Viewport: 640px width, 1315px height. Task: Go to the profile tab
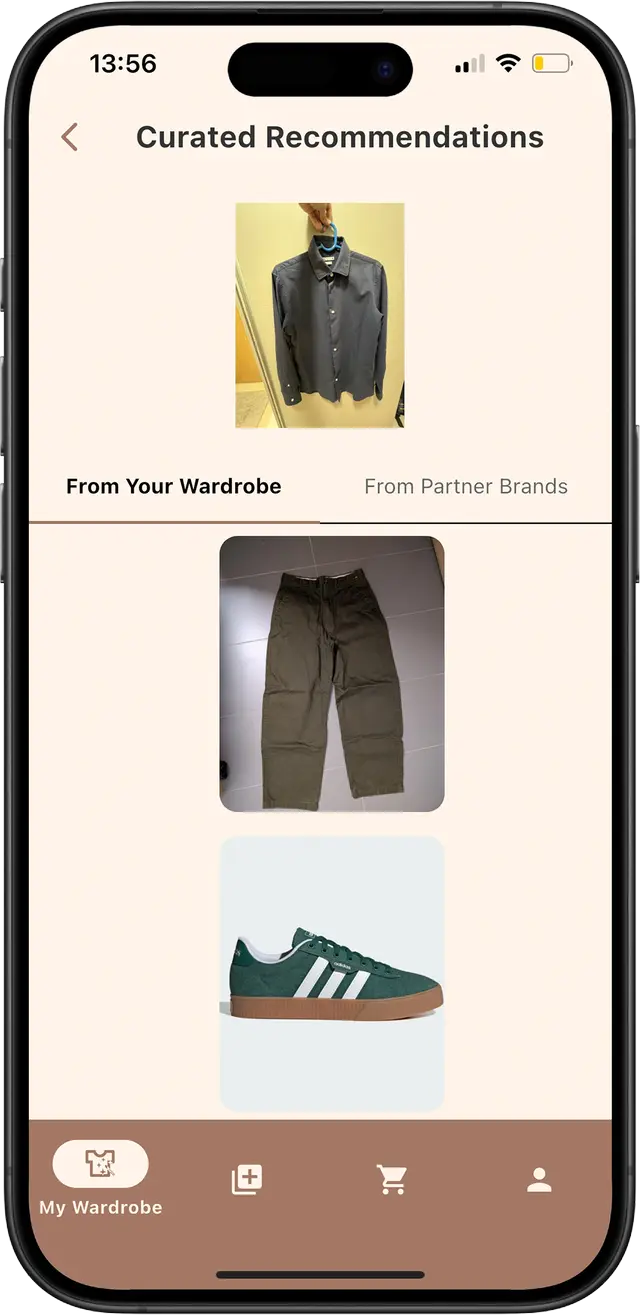[x=539, y=1180]
